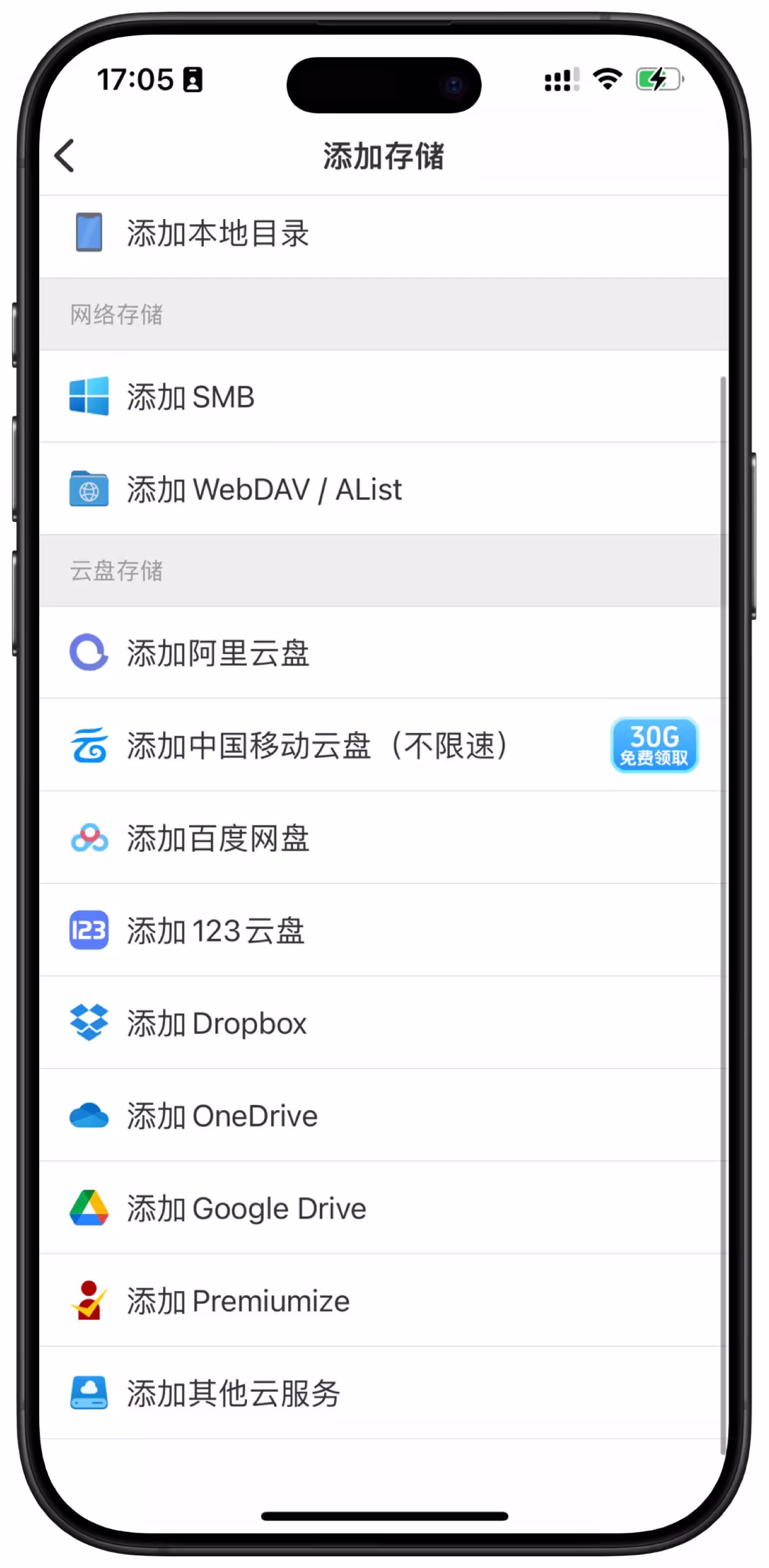The width and height of the screenshot is (769, 1568).
Task: Add 百度网盘 storage
Action: (218, 838)
